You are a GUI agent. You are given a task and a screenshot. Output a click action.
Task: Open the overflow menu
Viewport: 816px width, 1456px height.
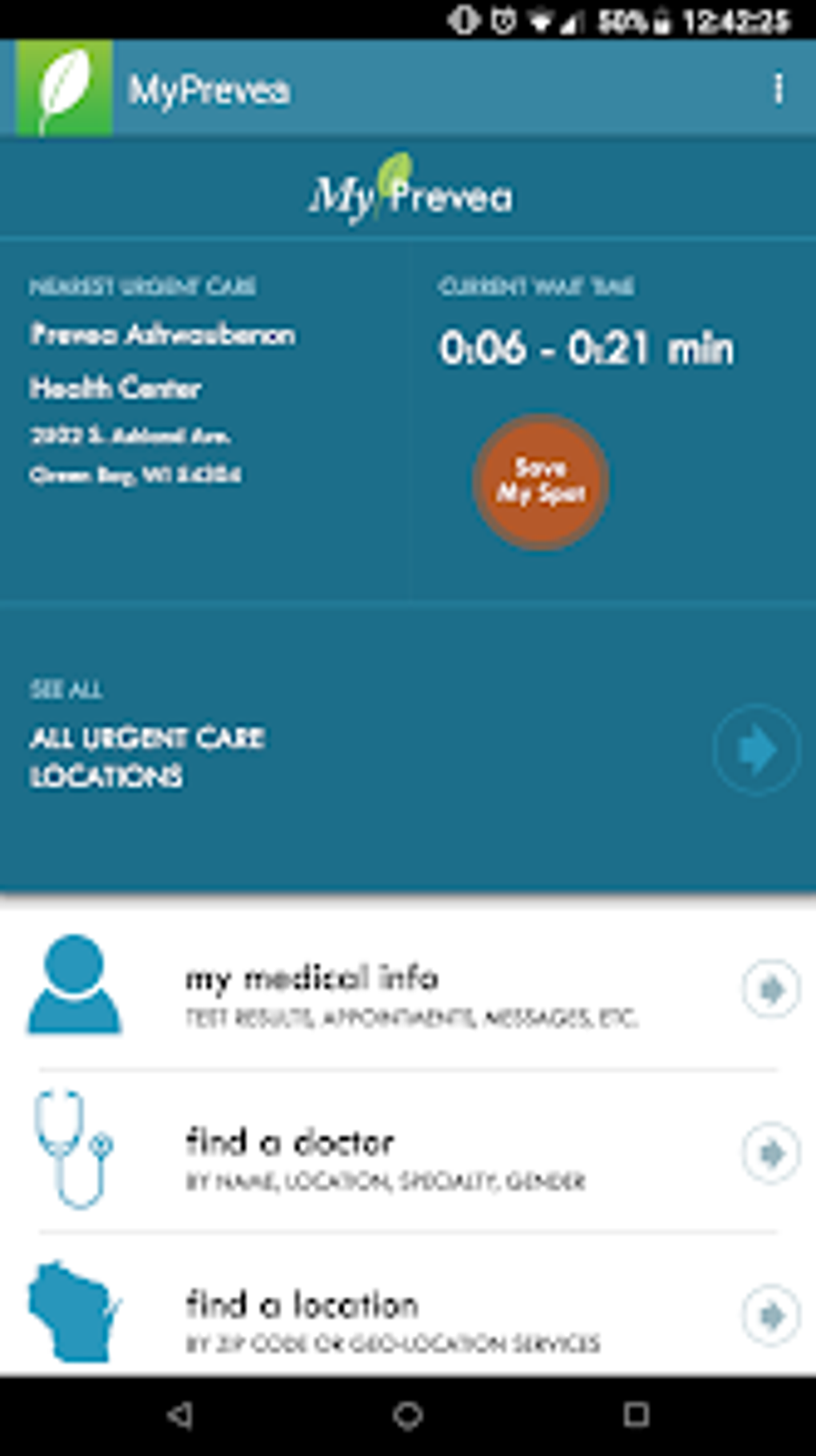tap(778, 89)
